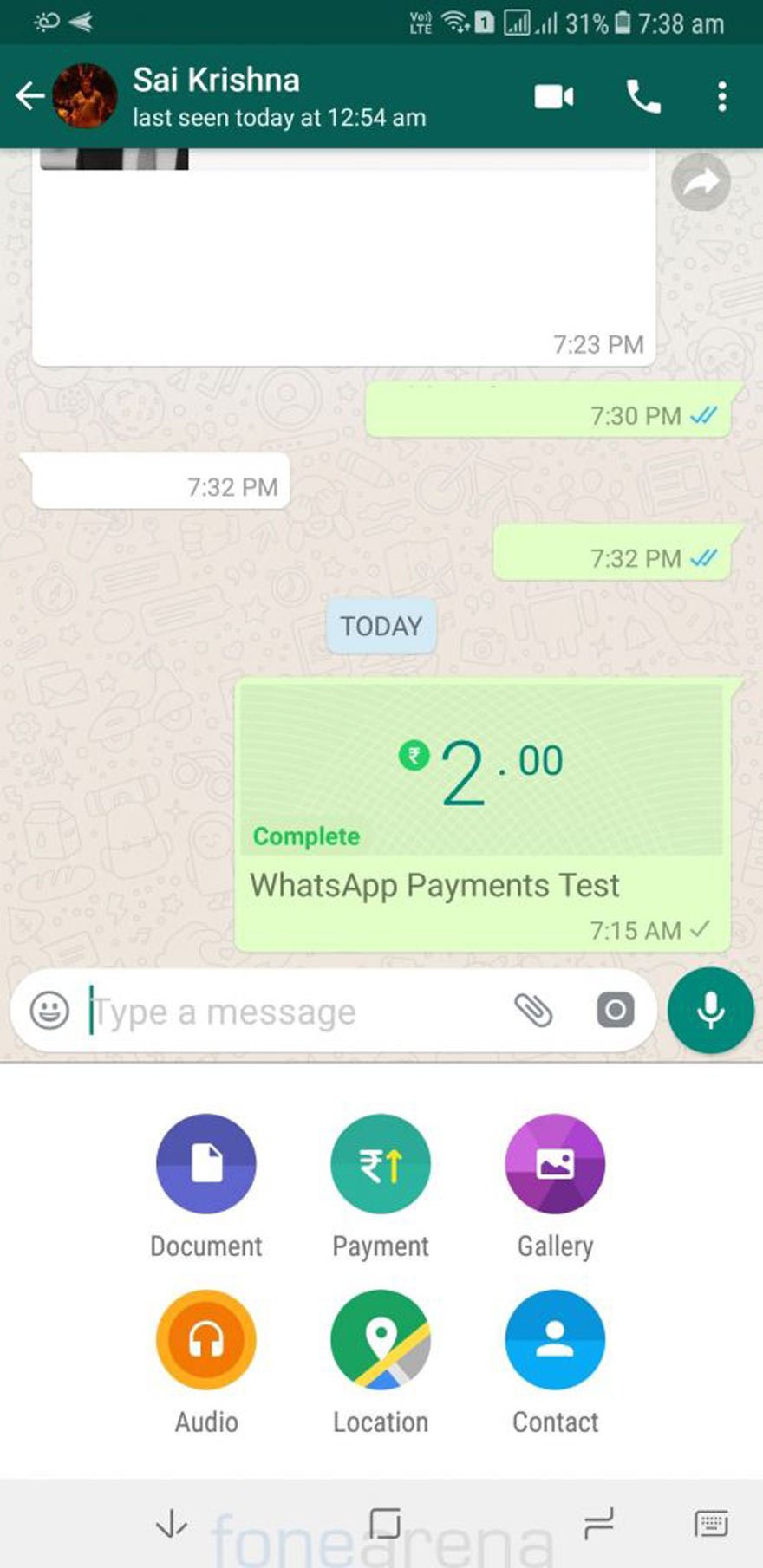Forward the 7:23 PM message

click(x=701, y=182)
